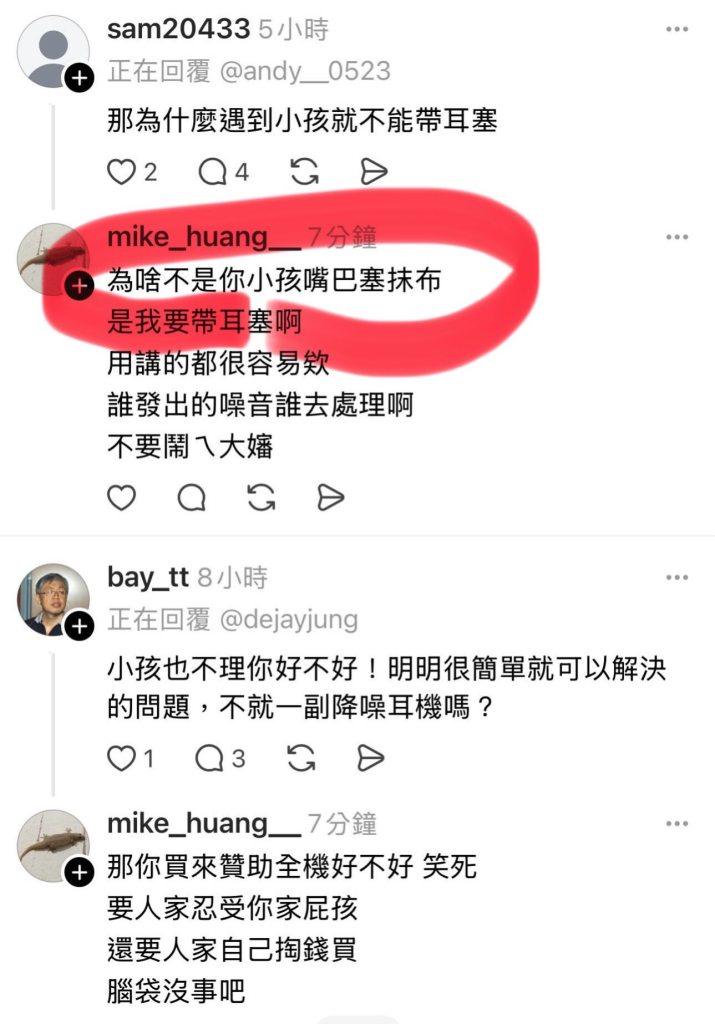Viewport: 715px width, 1024px height.
Task: Open replies to sam20433's comment
Action: [x=213, y=172]
